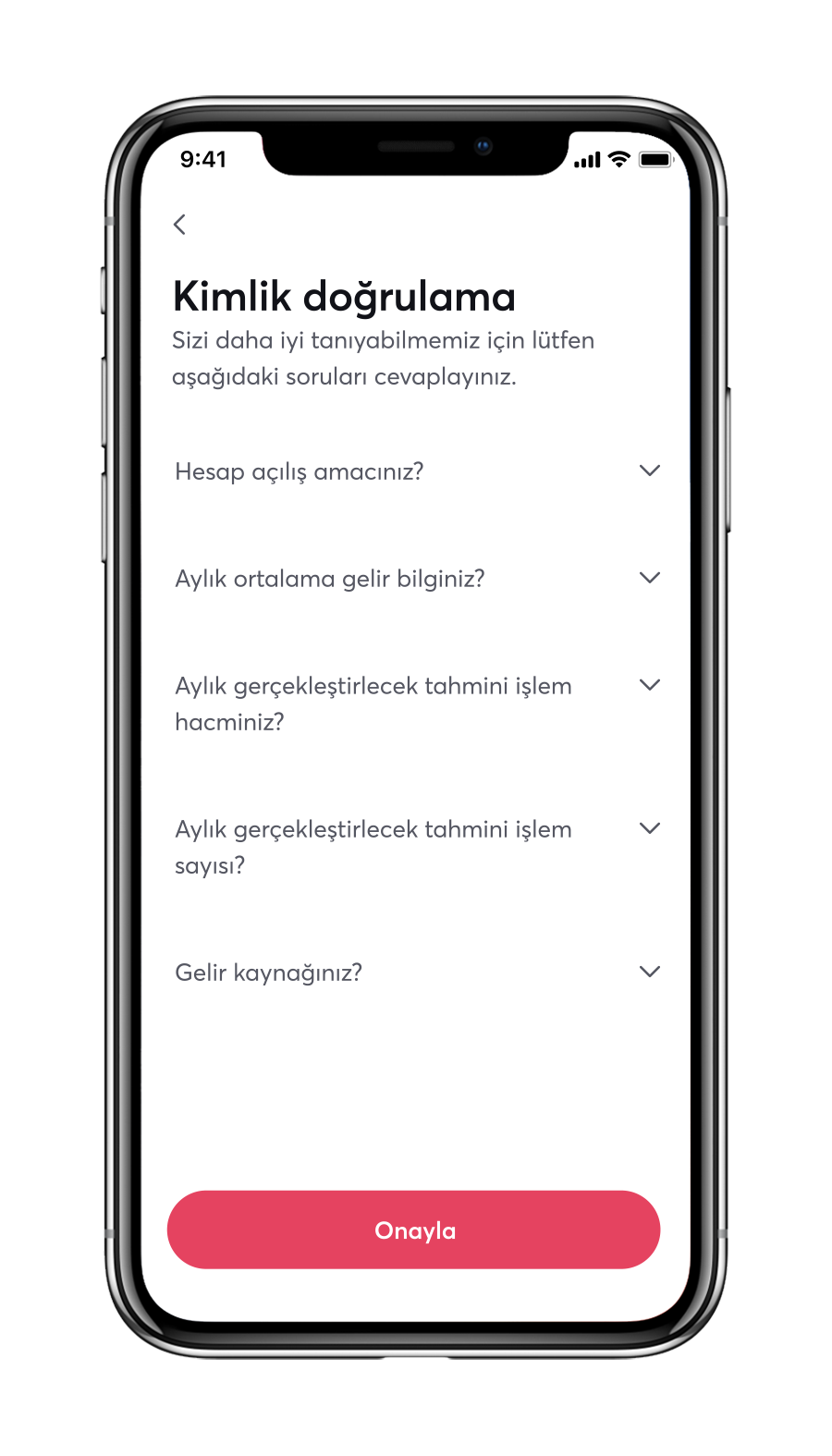This screenshot has width=832, height=1456.
Task: Open the 'Gelir kaynağınız?' dropdown
Action: 649,973
